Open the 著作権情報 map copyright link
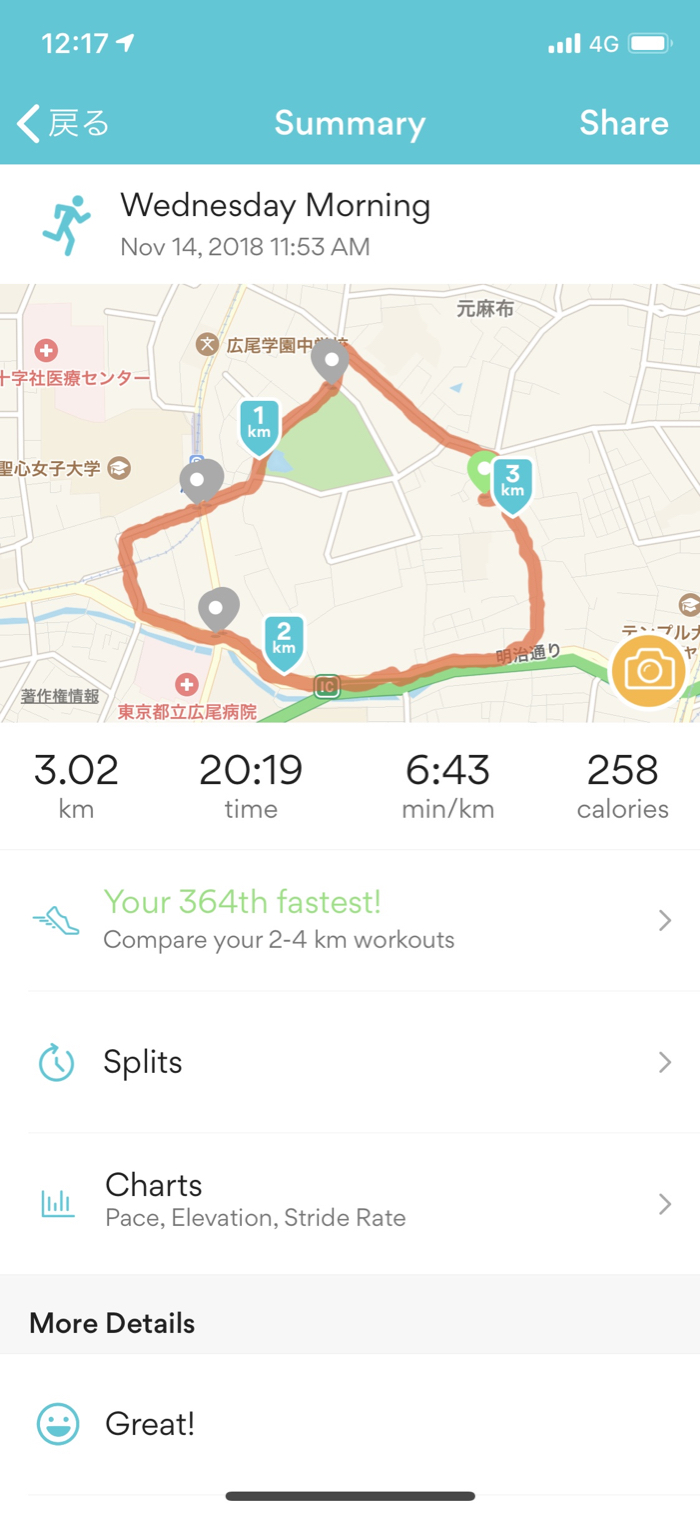This screenshot has height=1516, width=700. 60,696
